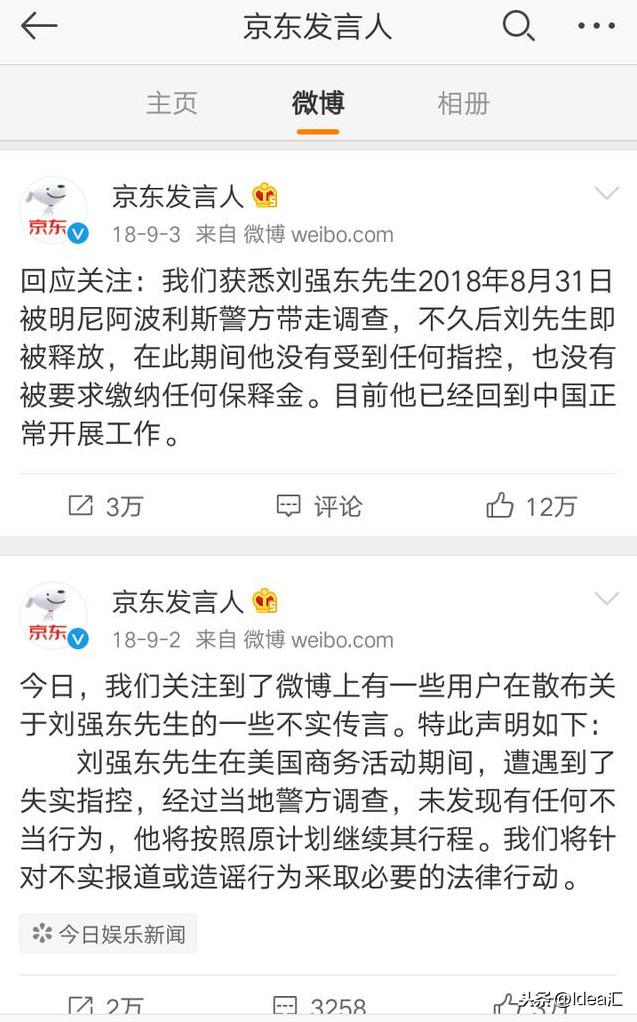Expand options chevron on the 18-9-3 post
This screenshot has height=1022, width=637.
607,193
